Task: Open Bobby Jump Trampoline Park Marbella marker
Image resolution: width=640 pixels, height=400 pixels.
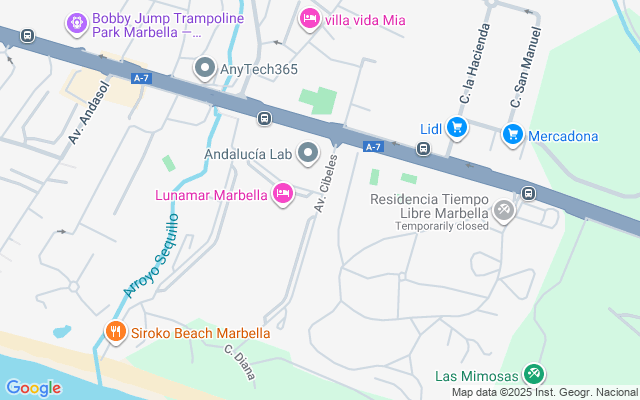Action: pos(76,22)
